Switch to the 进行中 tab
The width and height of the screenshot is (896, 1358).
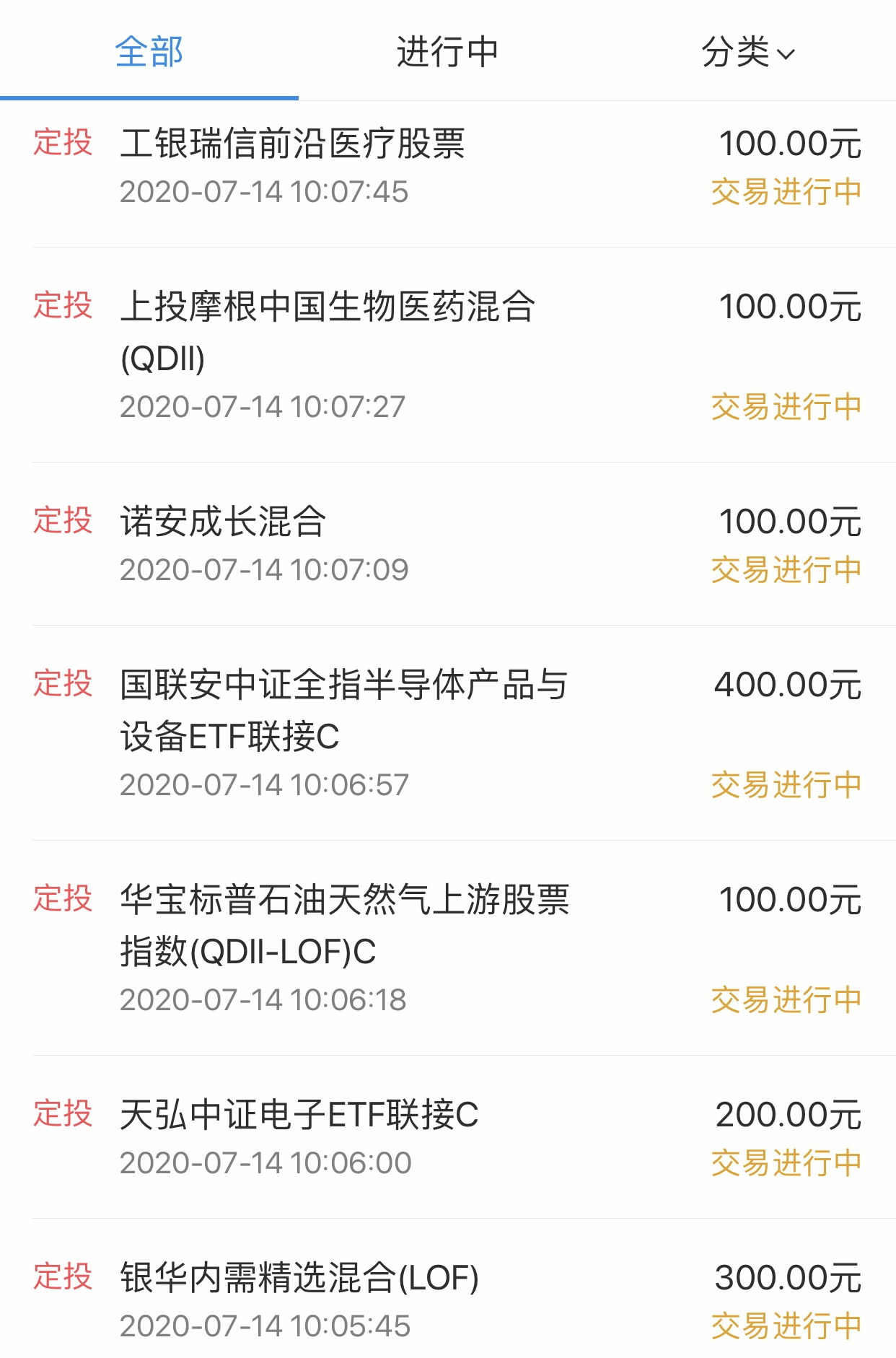[x=447, y=52]
